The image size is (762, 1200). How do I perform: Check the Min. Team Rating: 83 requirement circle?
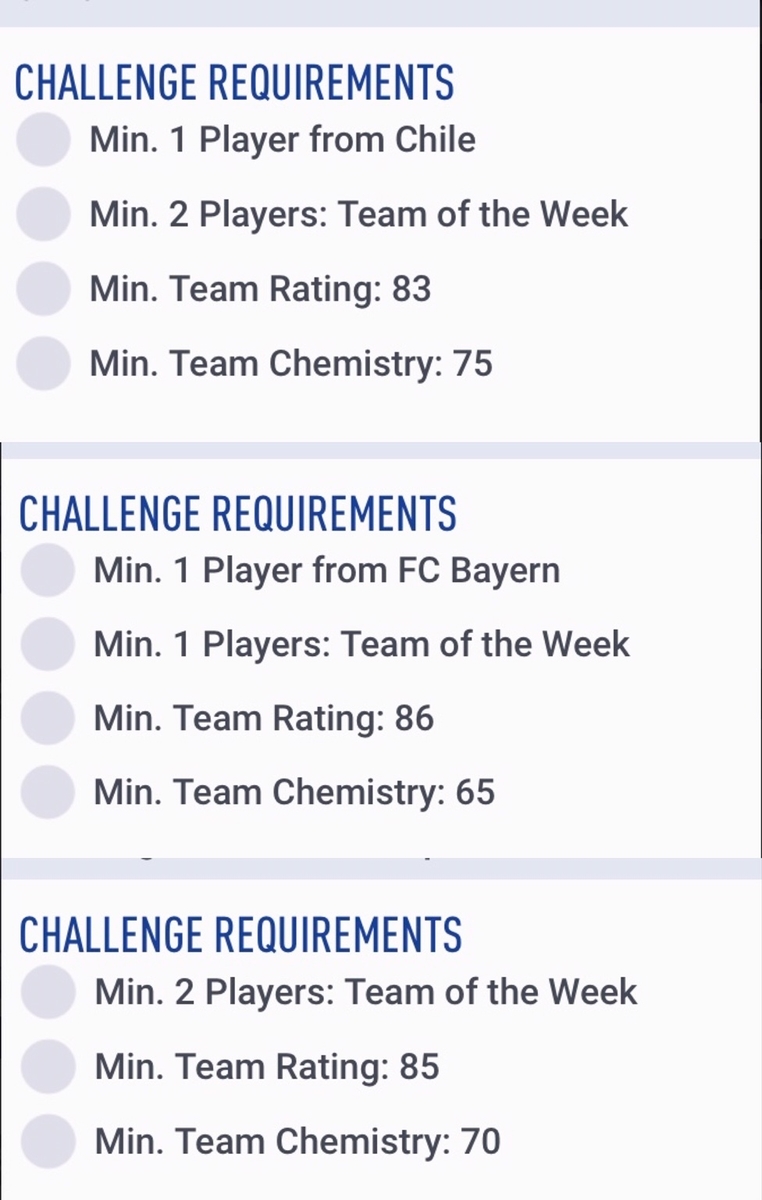click(x=43, y=289)
